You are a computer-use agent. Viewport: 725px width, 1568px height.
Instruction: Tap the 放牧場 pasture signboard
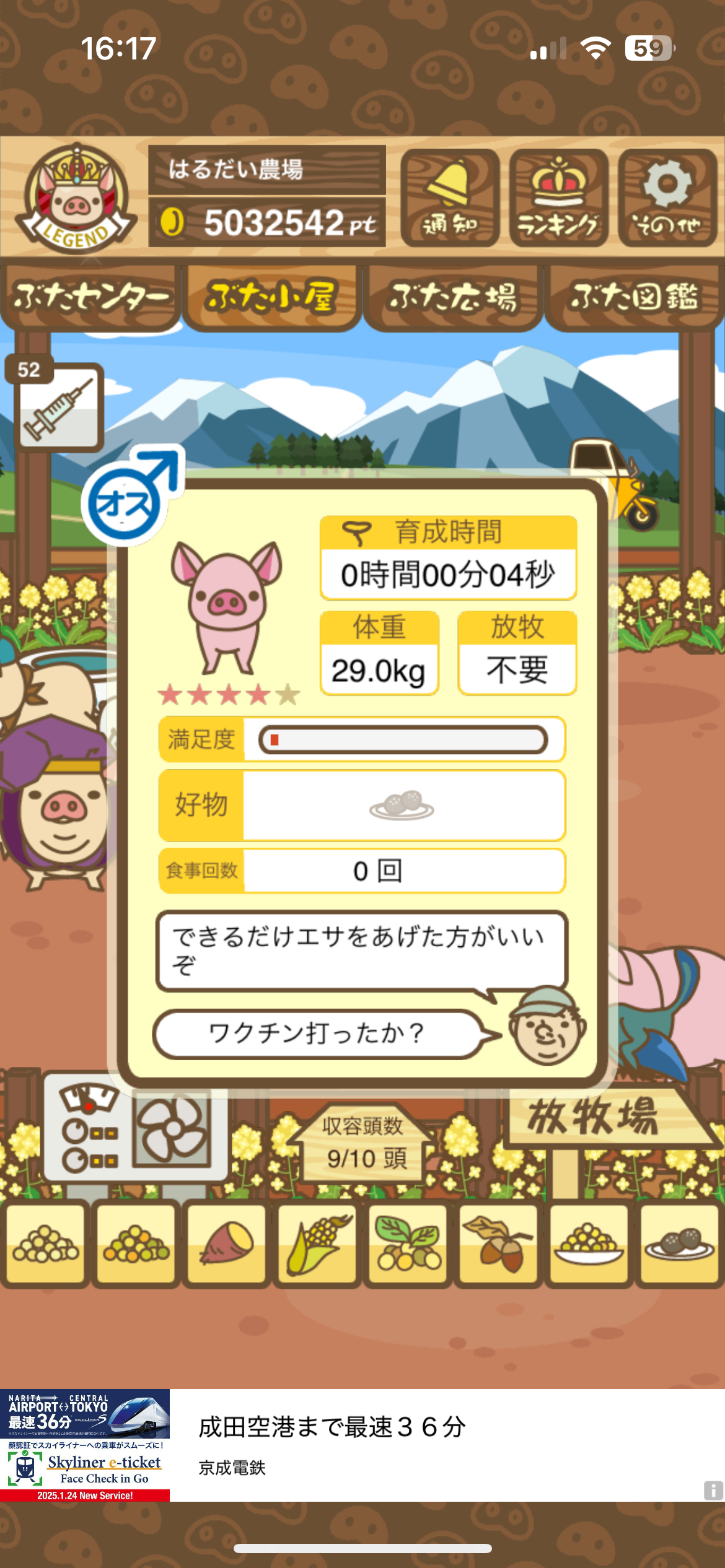pos(596,1118)
